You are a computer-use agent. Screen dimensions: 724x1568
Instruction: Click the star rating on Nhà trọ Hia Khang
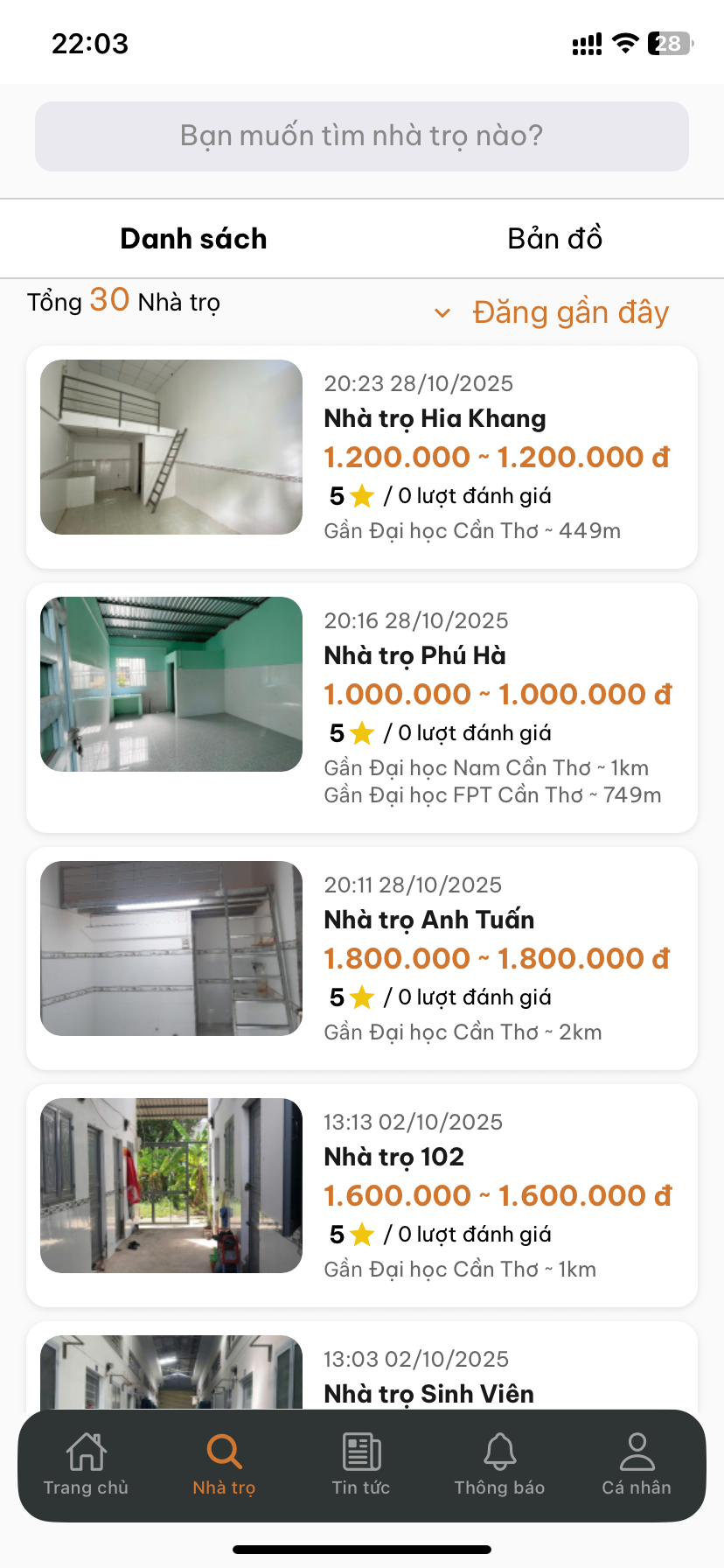click(x=364, y=494)
